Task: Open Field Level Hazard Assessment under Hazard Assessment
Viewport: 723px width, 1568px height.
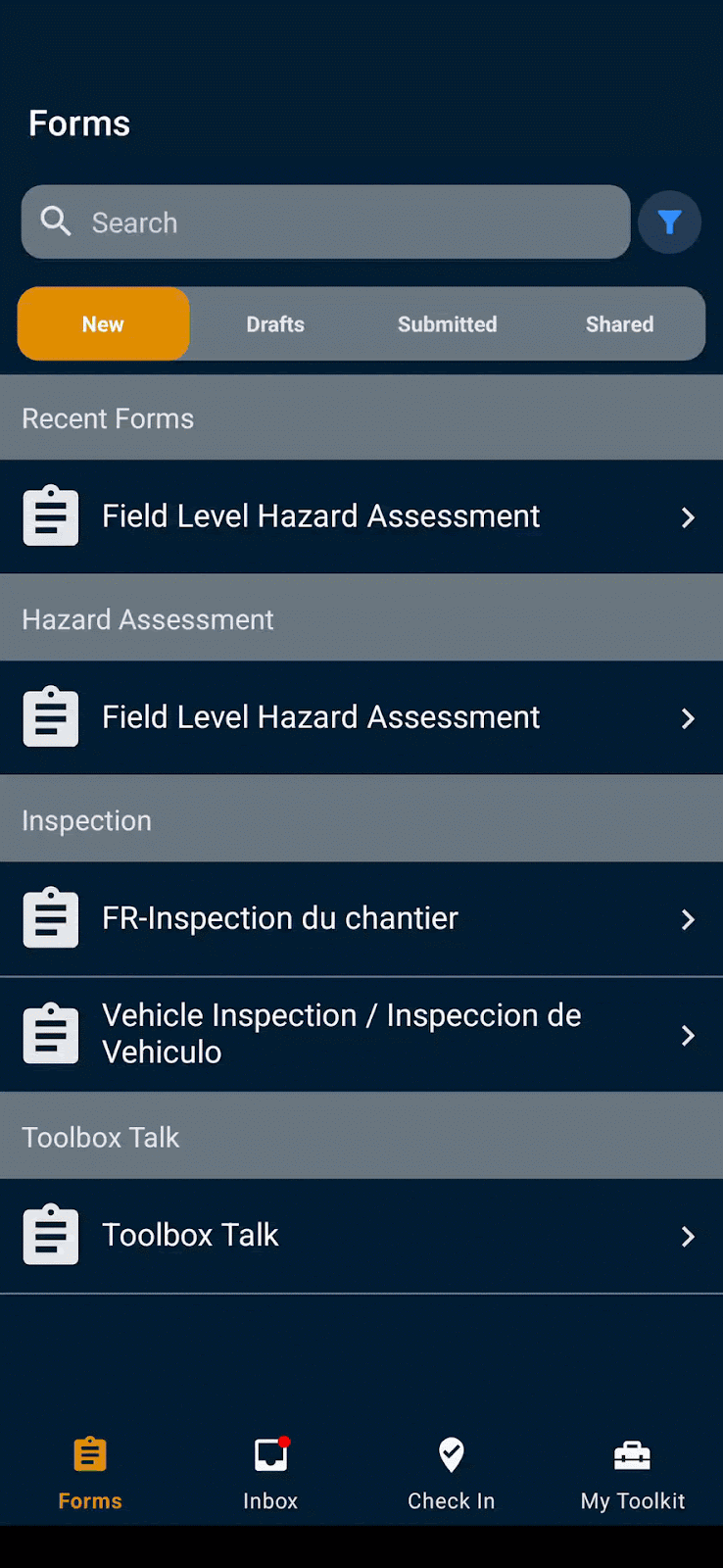Action: tap(361, 717)
